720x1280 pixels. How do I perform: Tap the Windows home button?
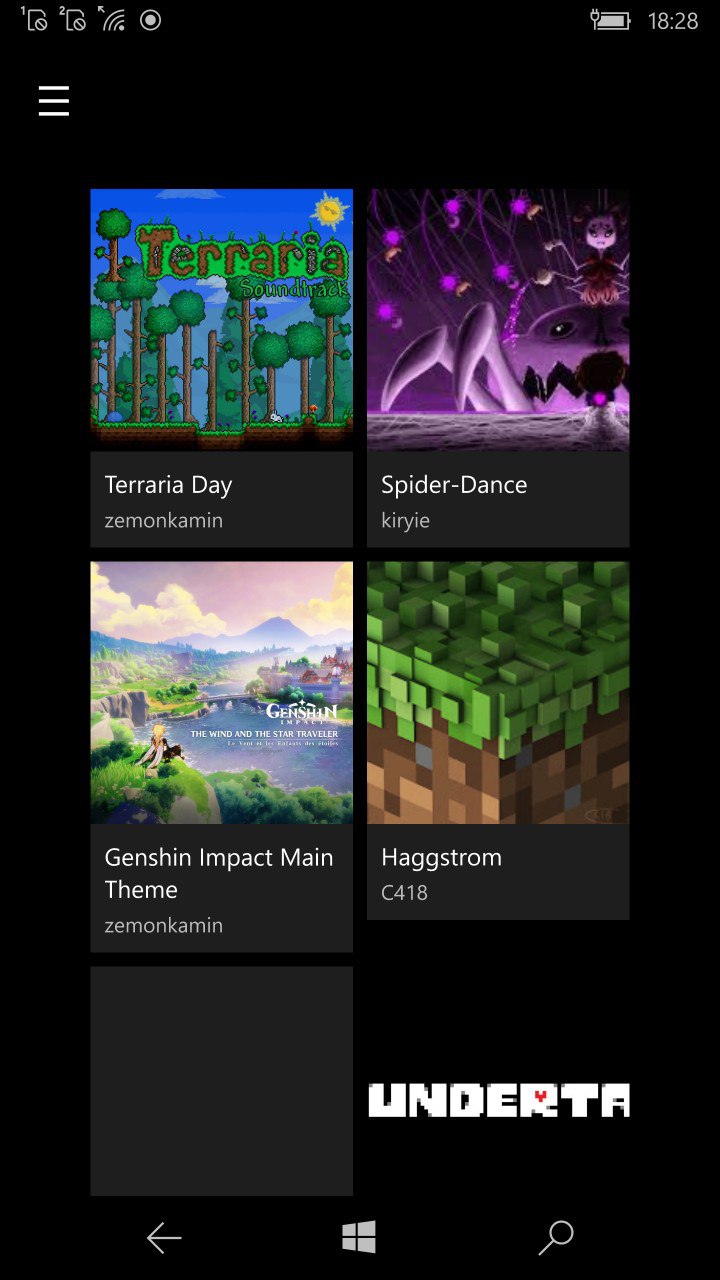coord(359,1238)
